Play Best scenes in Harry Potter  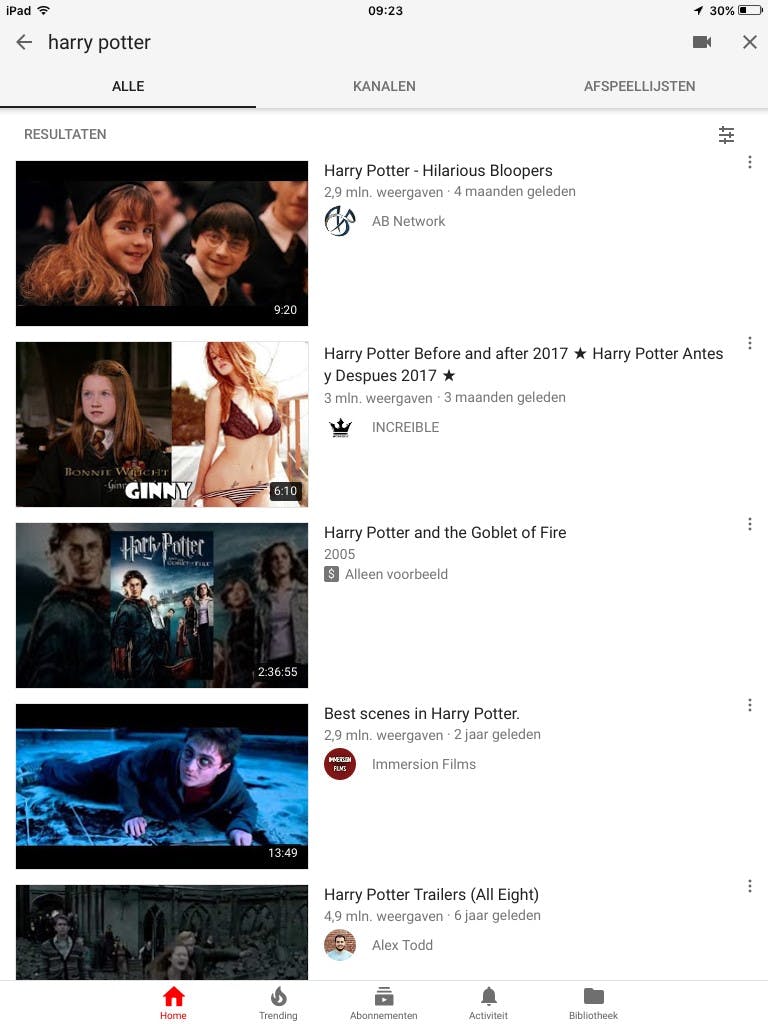coord(162,786)
